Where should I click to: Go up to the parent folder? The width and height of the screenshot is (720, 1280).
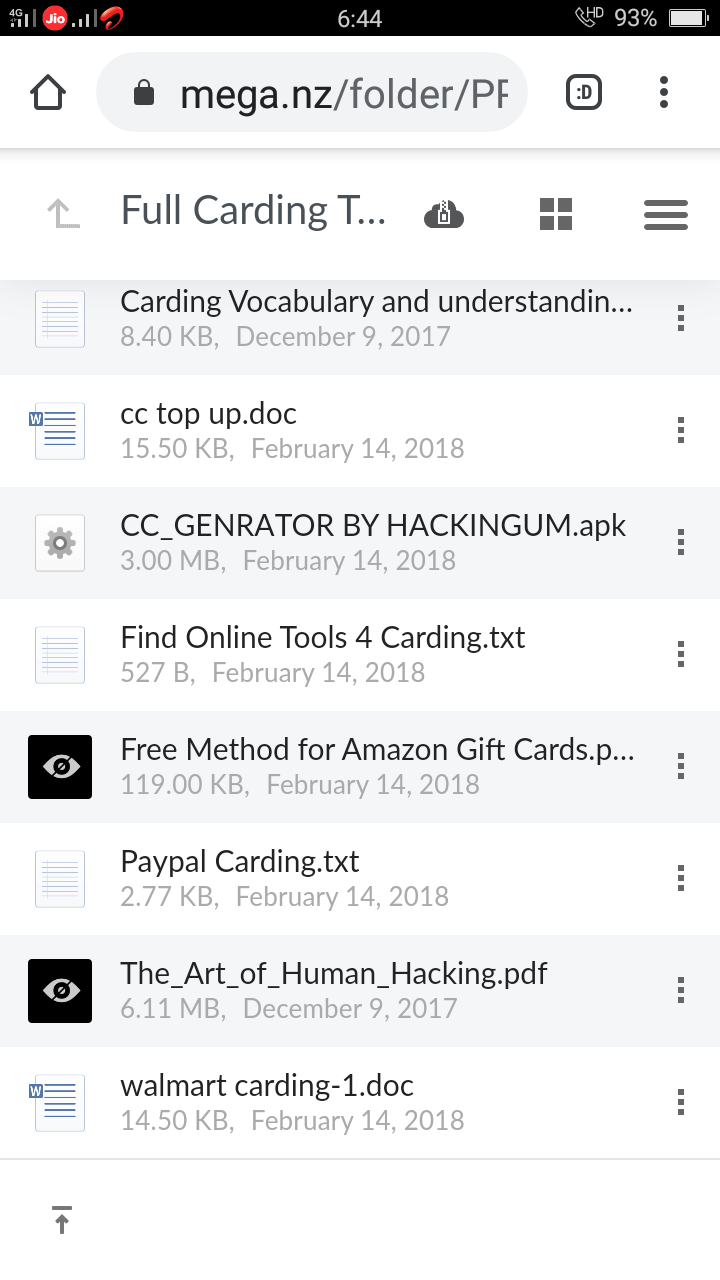[x=63, y=213]
